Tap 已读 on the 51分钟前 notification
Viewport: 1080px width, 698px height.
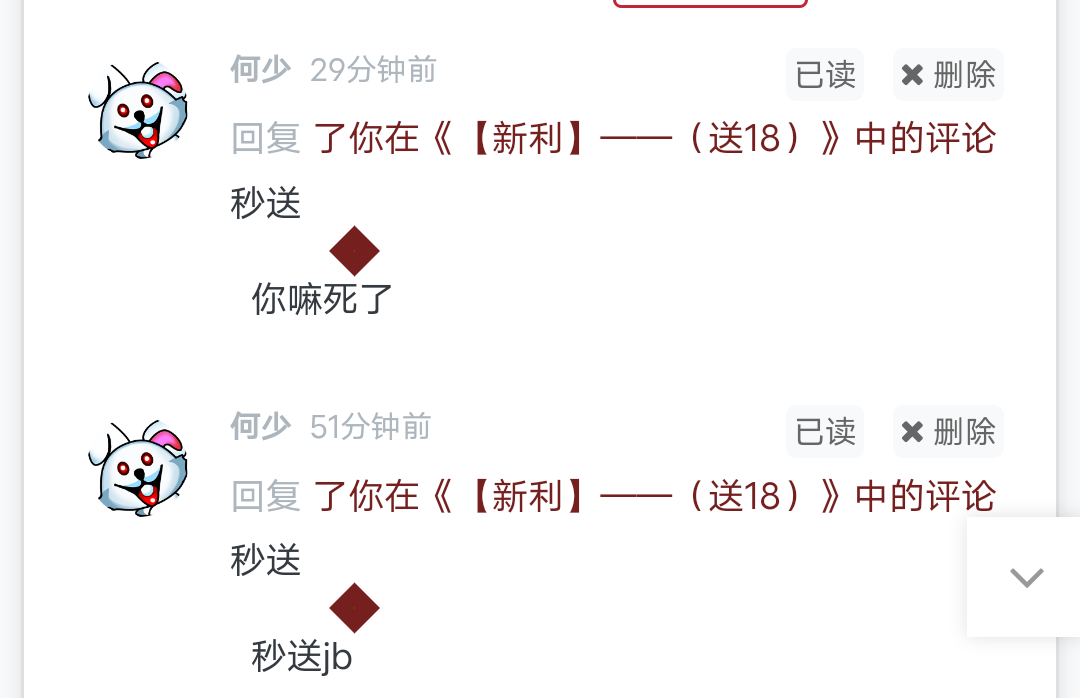tap(825, 432)
